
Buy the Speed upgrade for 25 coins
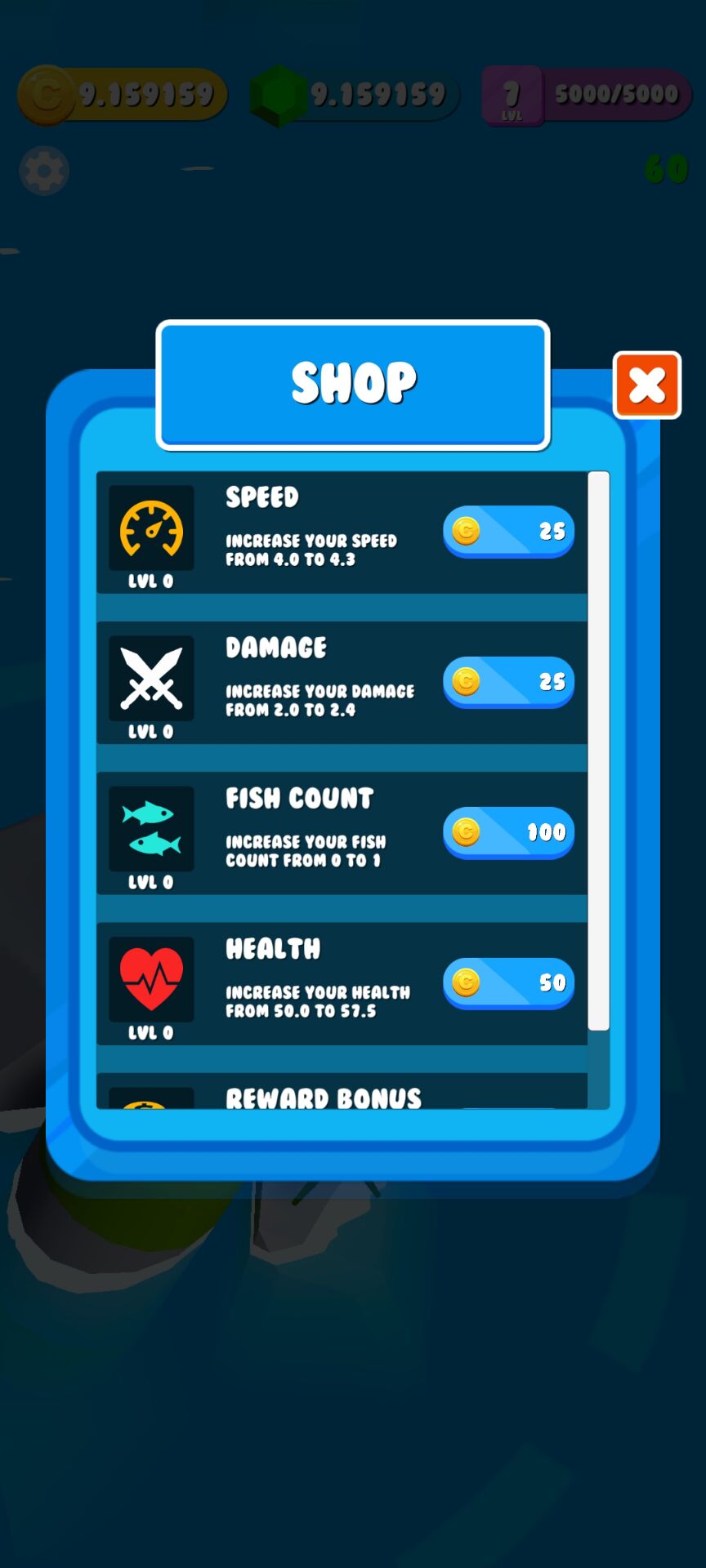(508, 531)
